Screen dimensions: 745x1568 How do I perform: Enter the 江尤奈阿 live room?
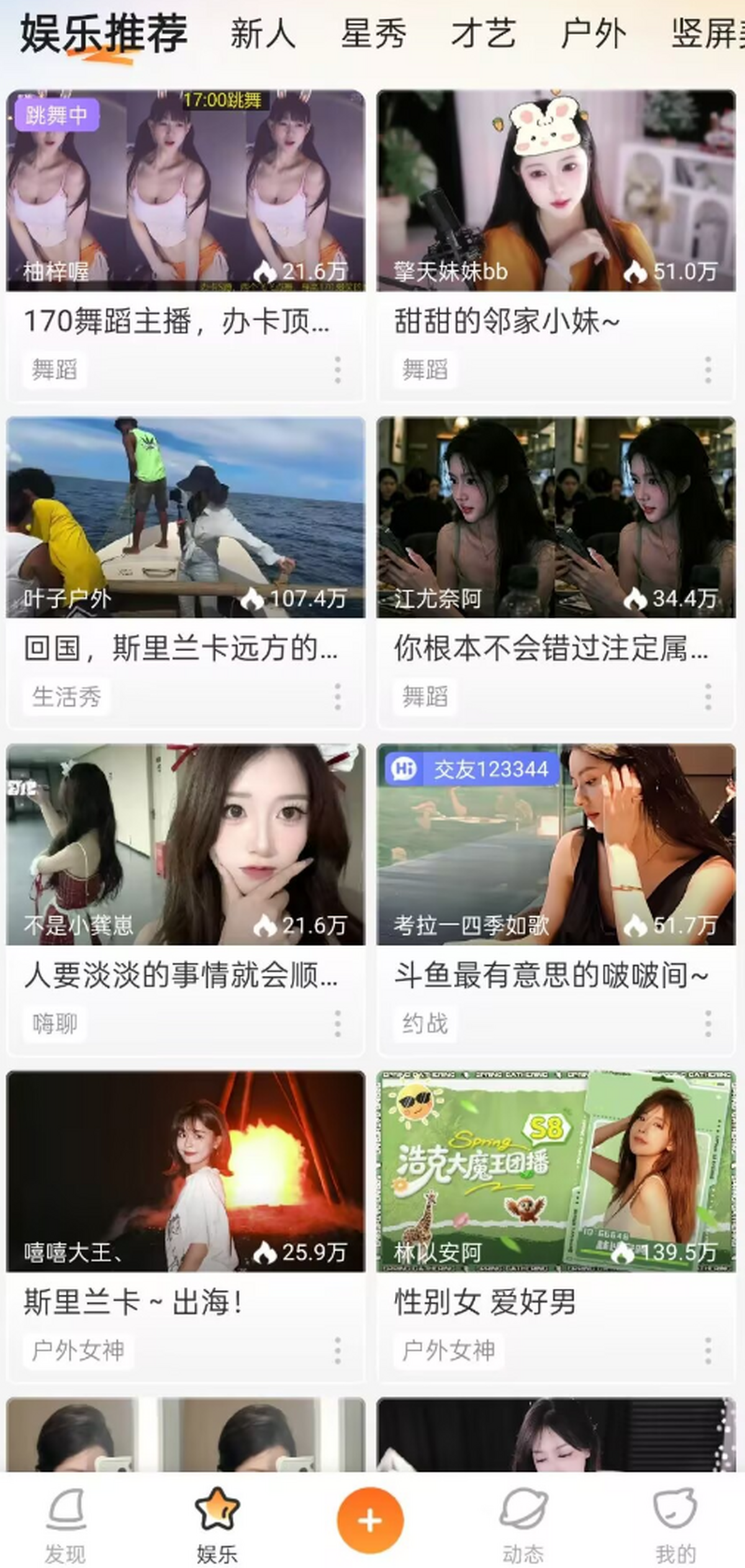click(556, 517)
